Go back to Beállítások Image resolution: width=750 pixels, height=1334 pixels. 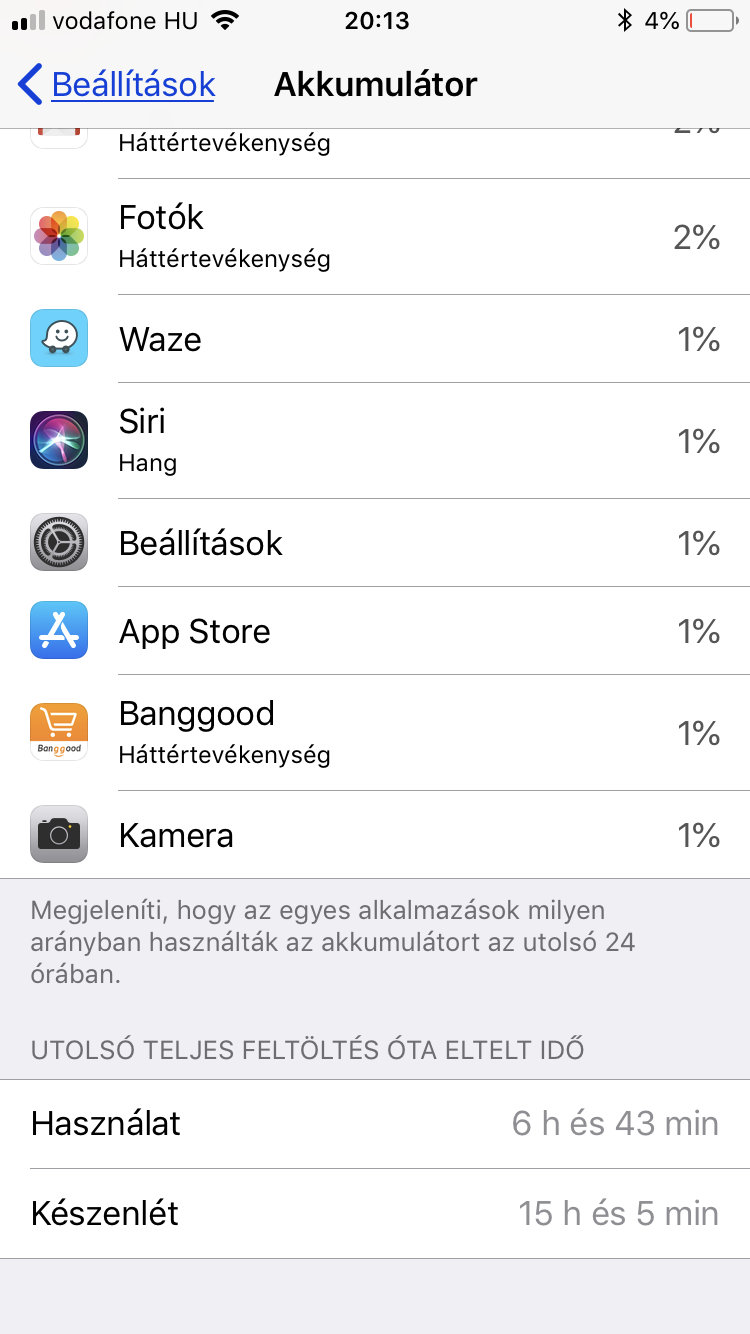116,84
